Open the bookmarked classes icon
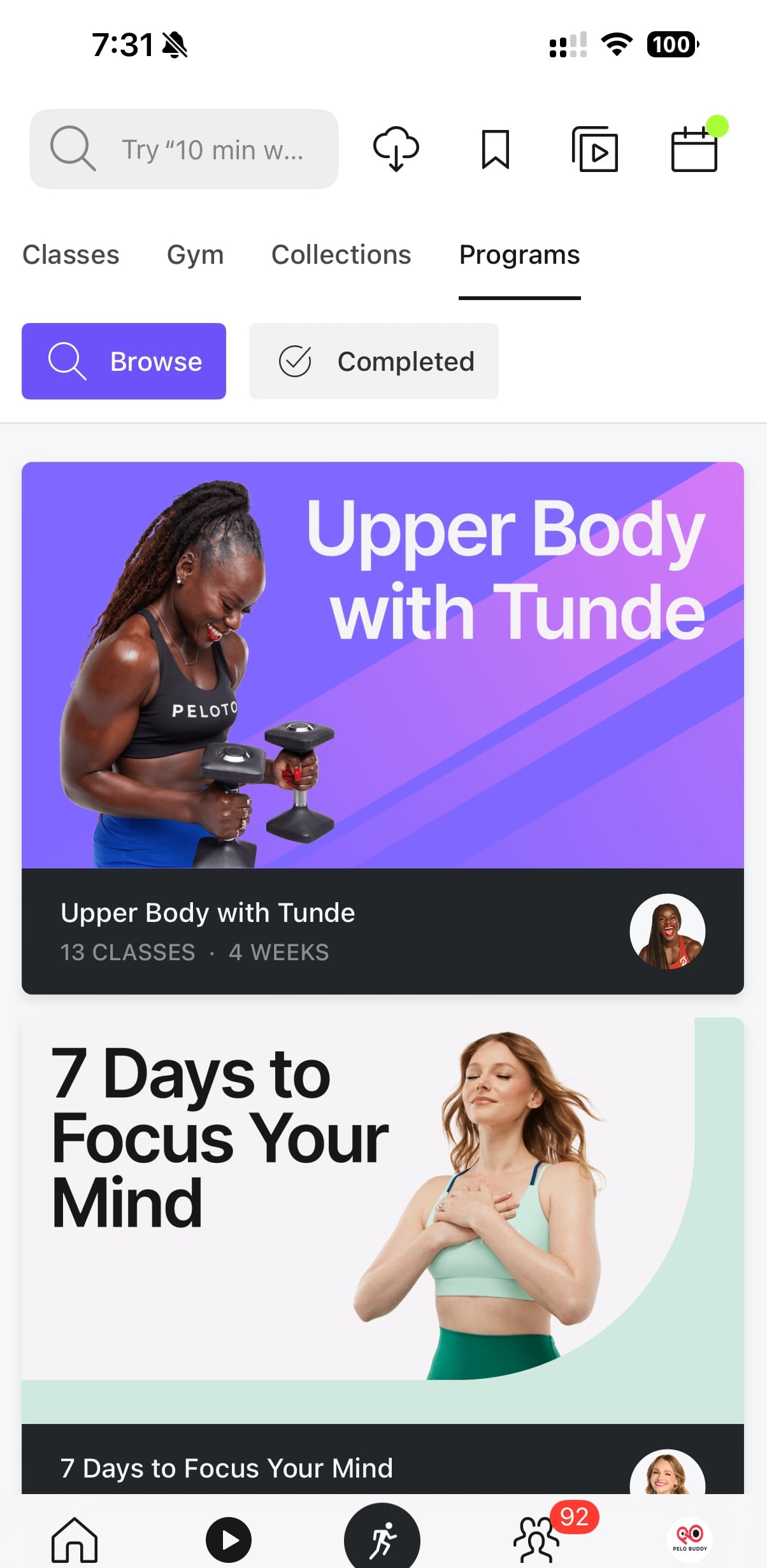The width and height of the screenshot is (767, 1568). (x=495, y=149)
